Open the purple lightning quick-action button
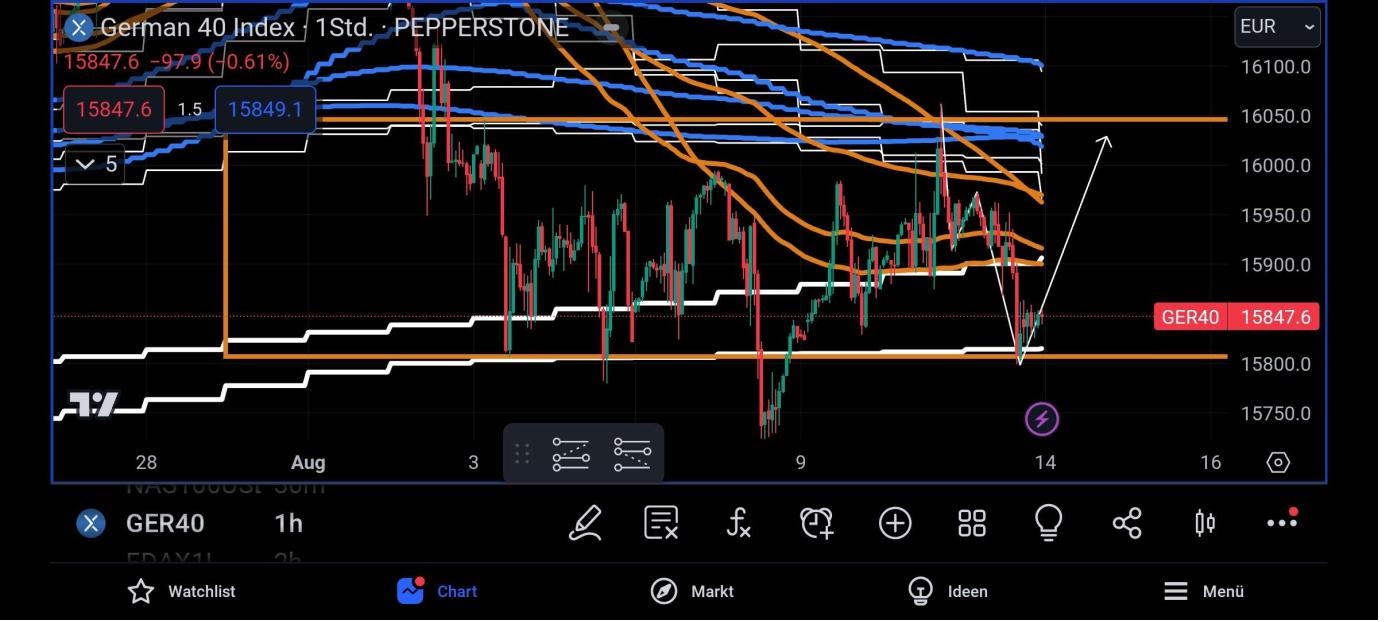 (x=1042, y=419)
